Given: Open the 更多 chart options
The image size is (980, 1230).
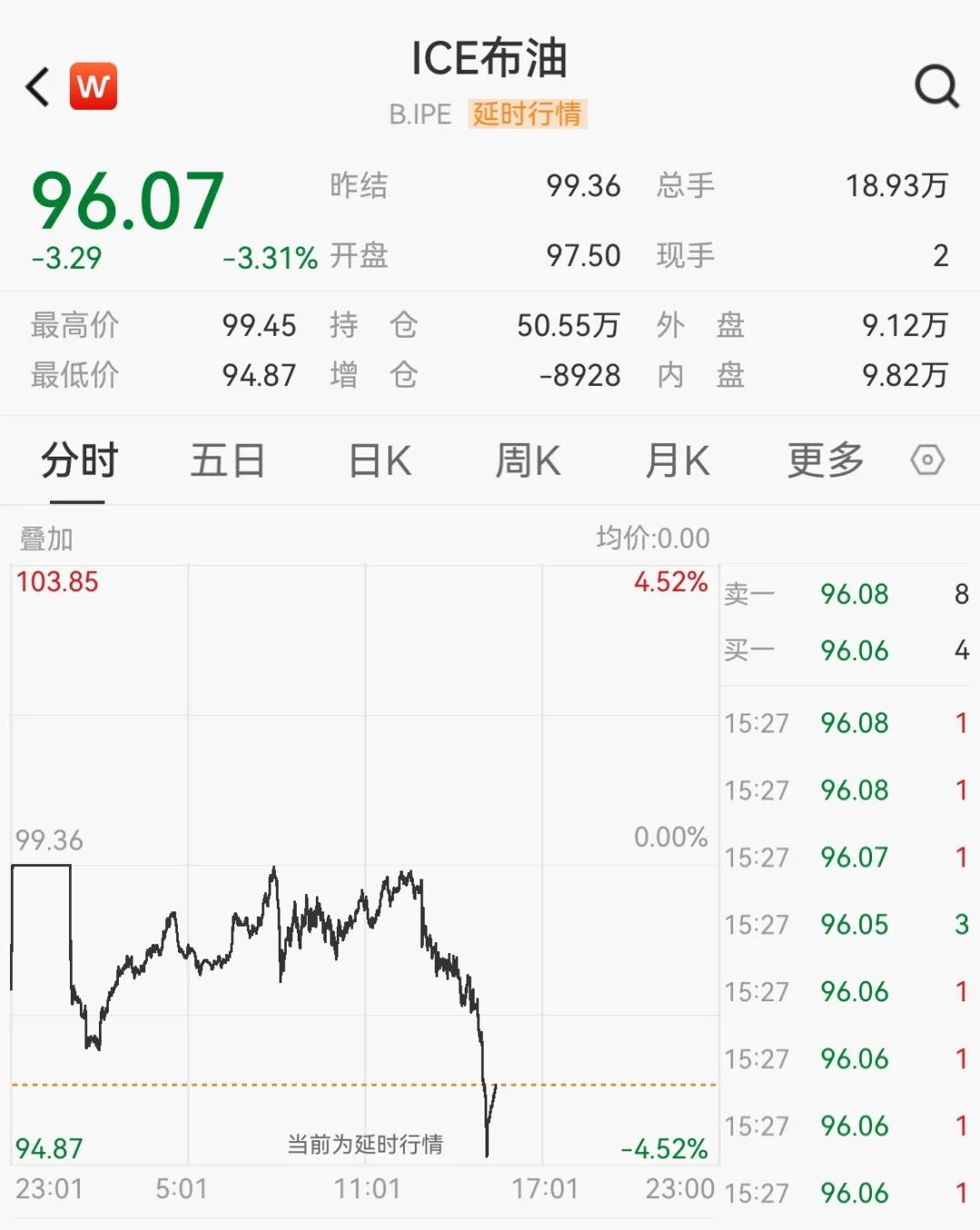Looking at the screenshot, I should 825,460.
